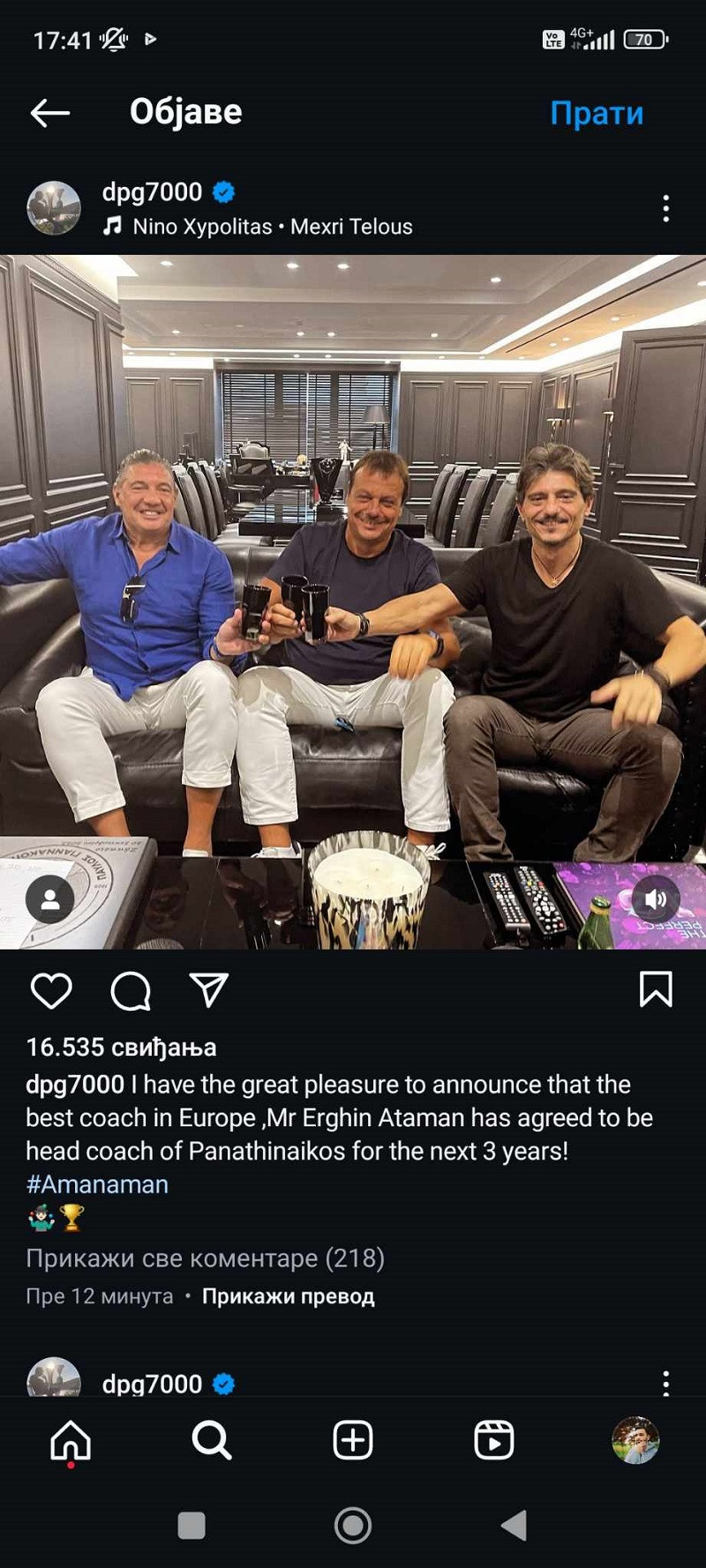Open comments via the speech bubble icon

(131, 990)
